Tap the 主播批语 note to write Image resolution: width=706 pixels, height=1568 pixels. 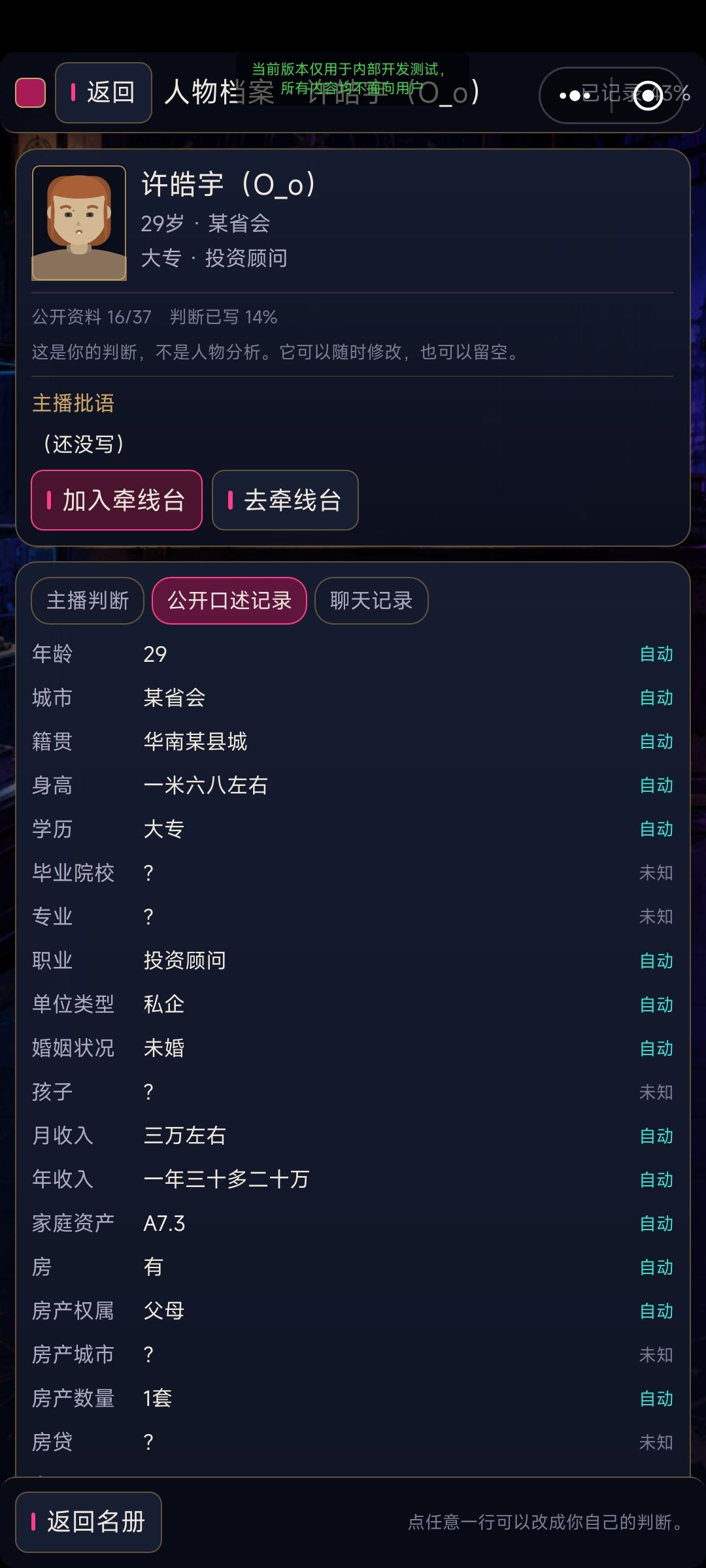tap(83, 444)
